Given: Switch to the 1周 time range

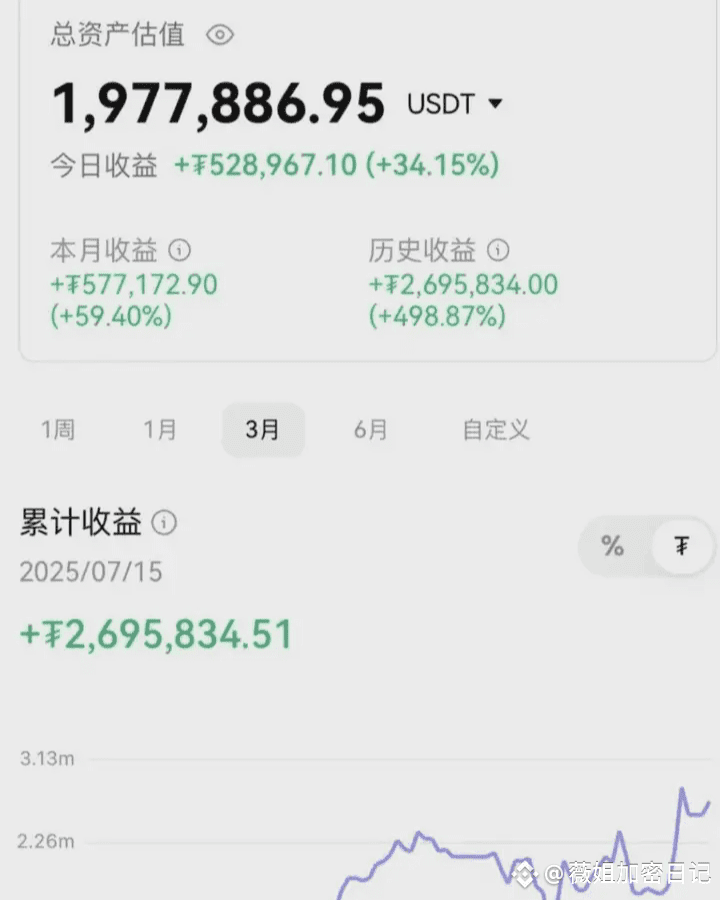Looking at the screenshot, I should (x=58, y=430).
